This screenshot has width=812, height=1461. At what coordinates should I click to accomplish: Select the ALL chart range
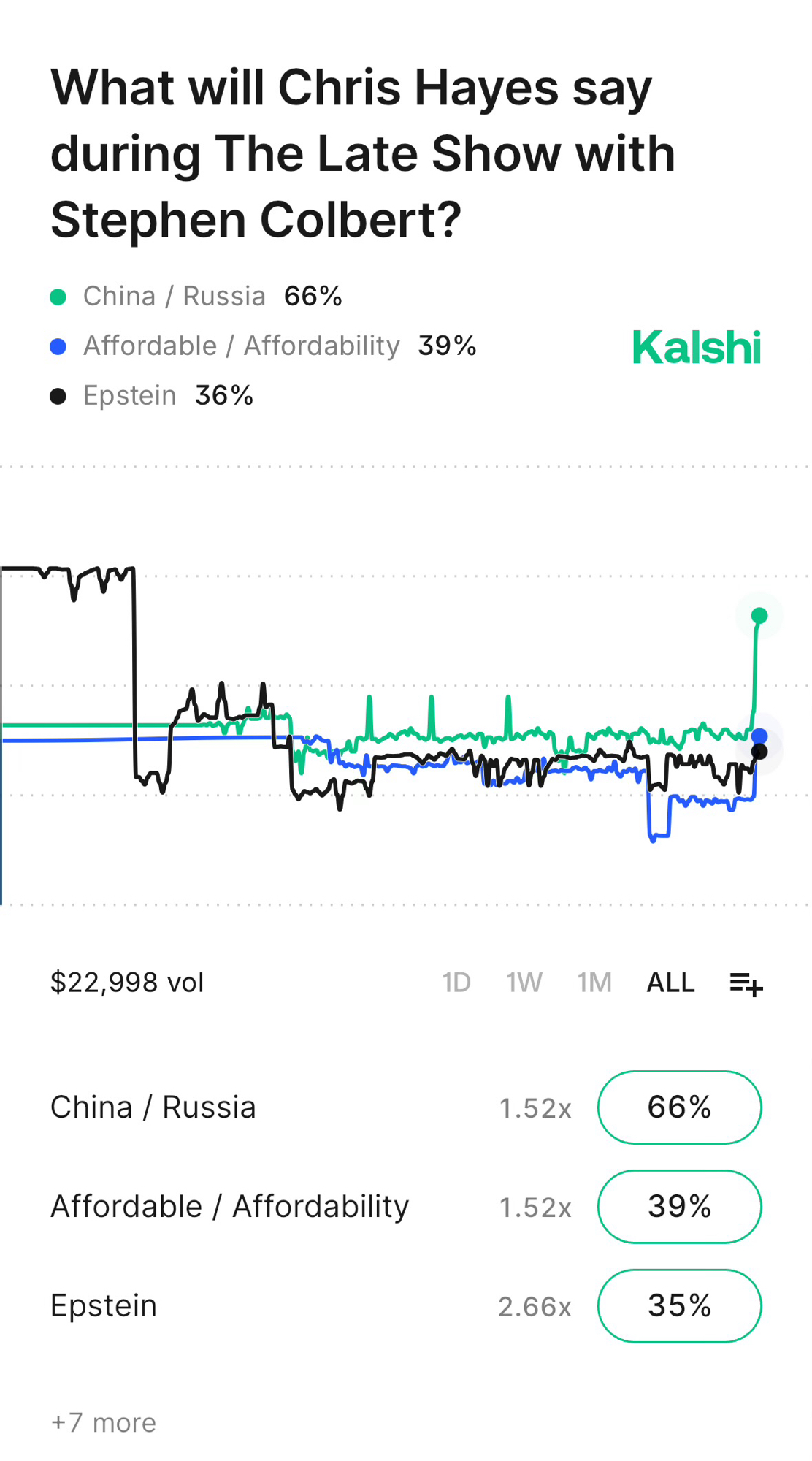point(670,983)
